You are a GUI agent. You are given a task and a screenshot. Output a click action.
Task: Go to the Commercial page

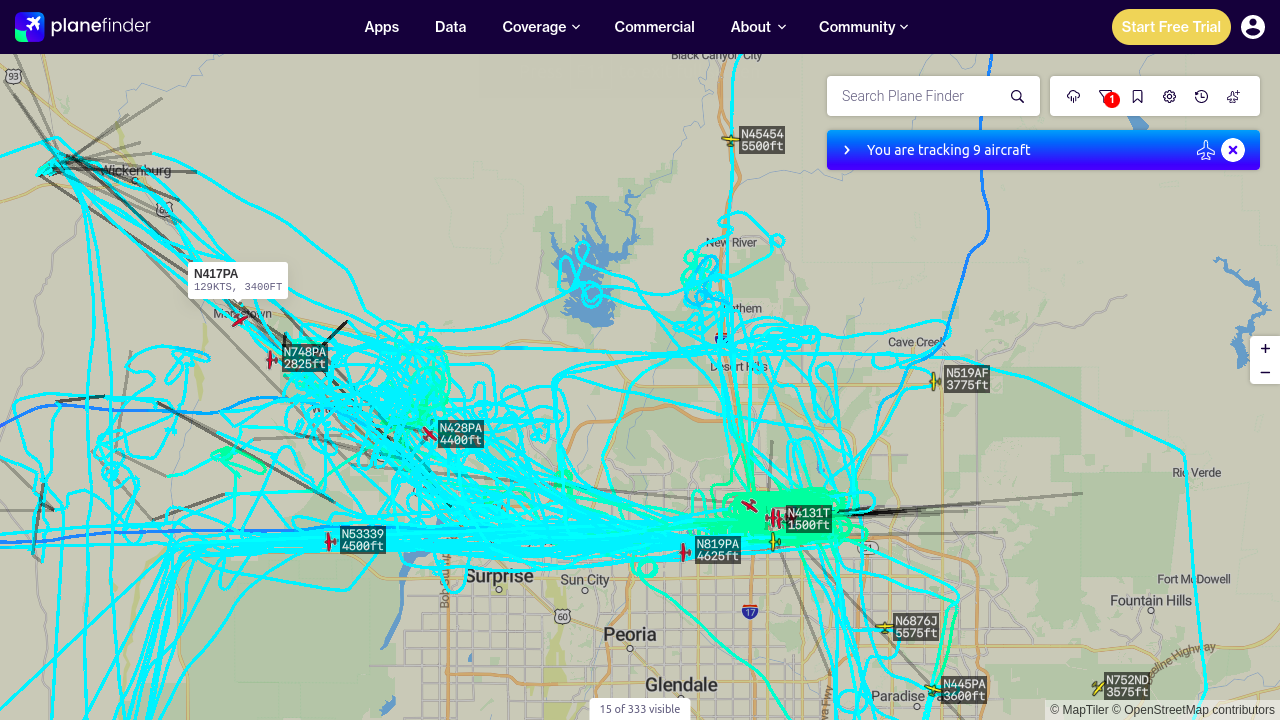click(x=655, y=27)
